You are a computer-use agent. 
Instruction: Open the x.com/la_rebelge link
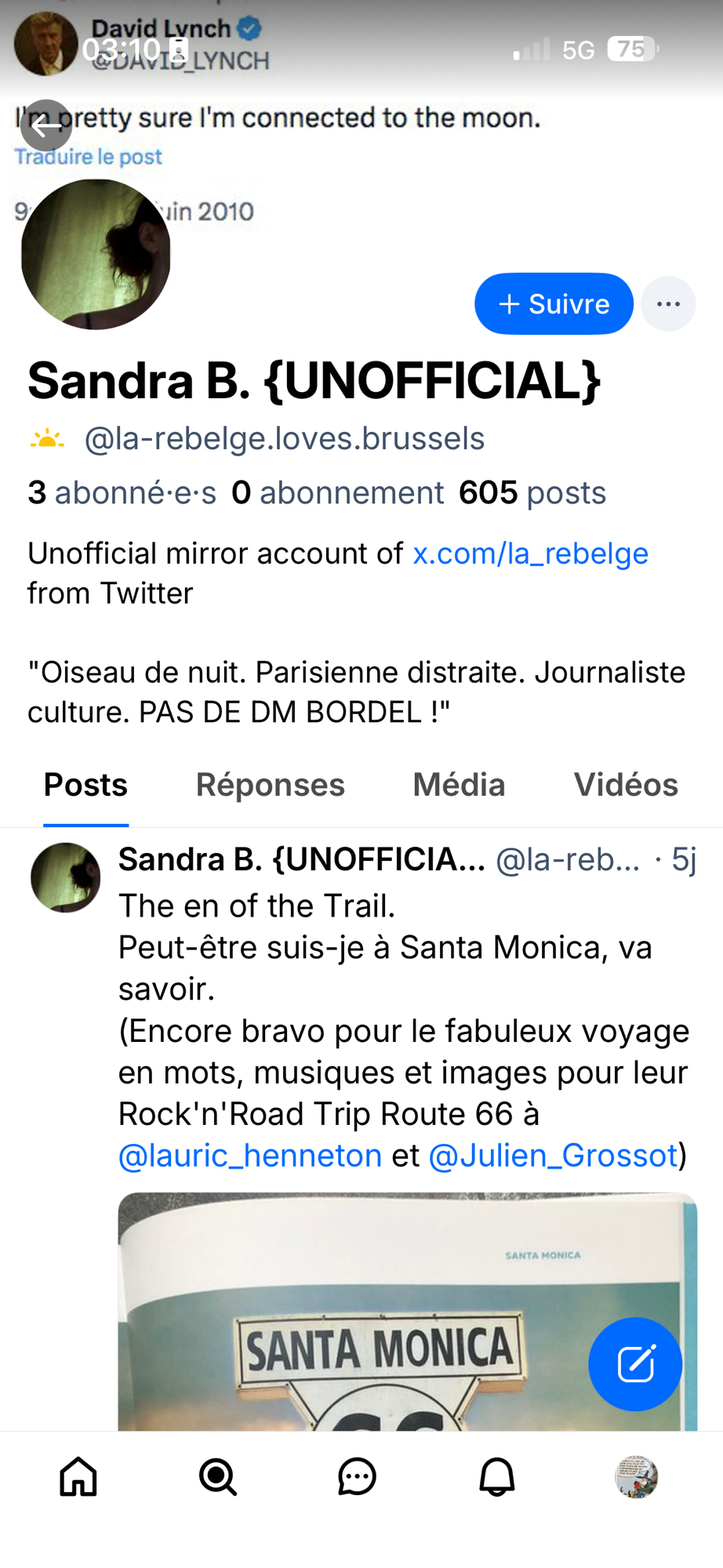(530, 554)
